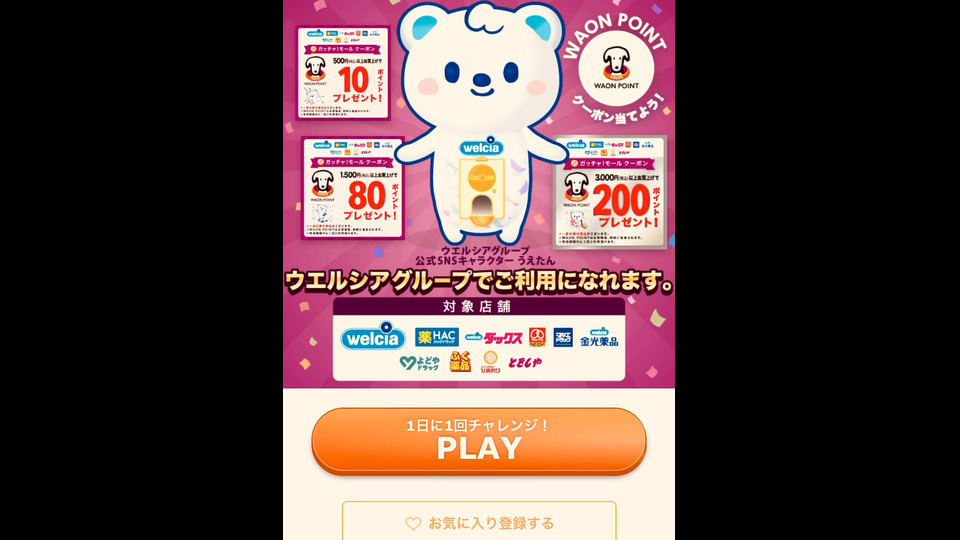The height and width of the screenshot is (540, 960).
Task: Tap the orange PLAY challenge button
Action: (478, 440)
